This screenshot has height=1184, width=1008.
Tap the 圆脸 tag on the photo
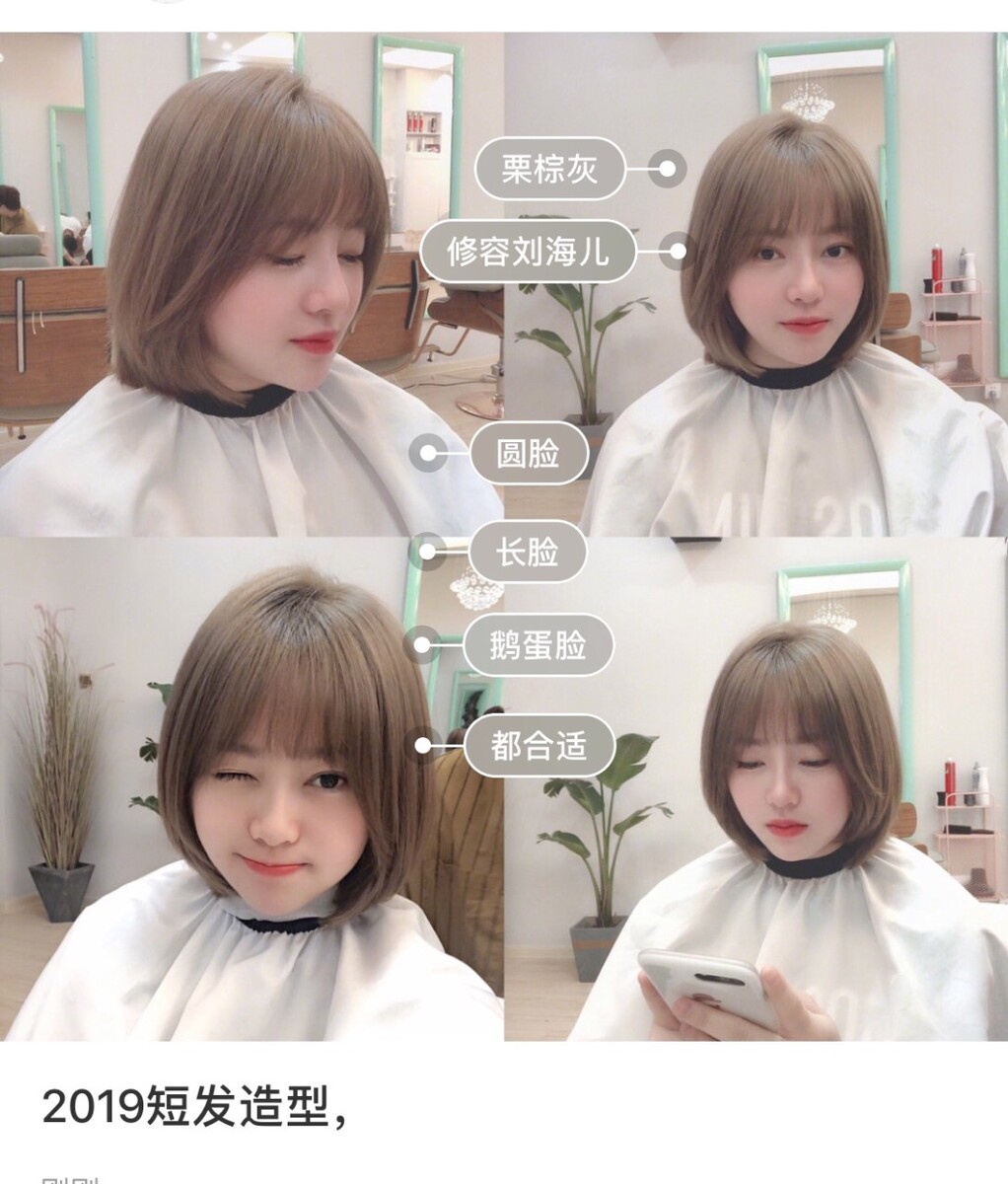tap(529, 454)
